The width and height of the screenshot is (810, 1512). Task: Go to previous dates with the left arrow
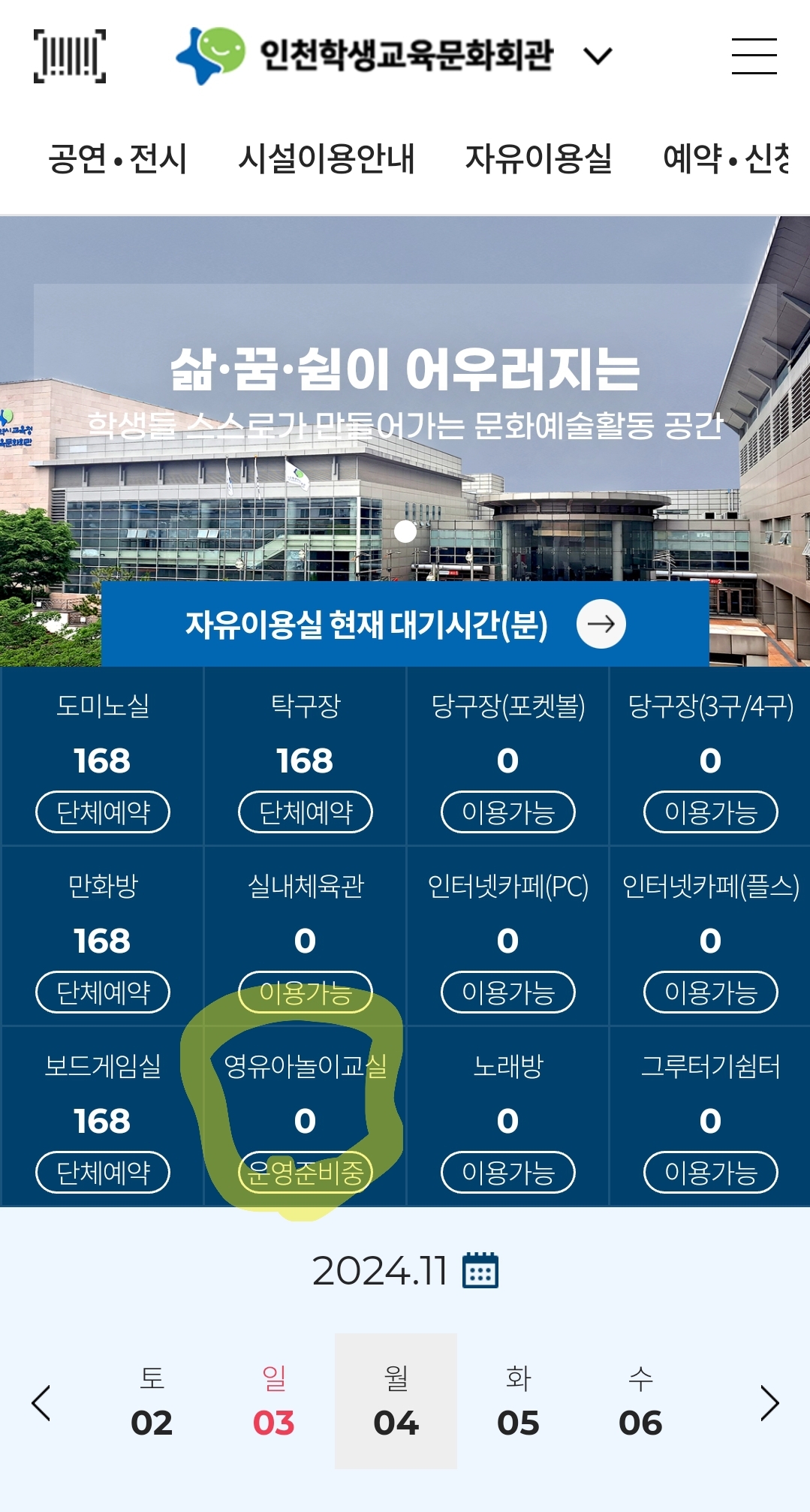(x=41, y=1403)
